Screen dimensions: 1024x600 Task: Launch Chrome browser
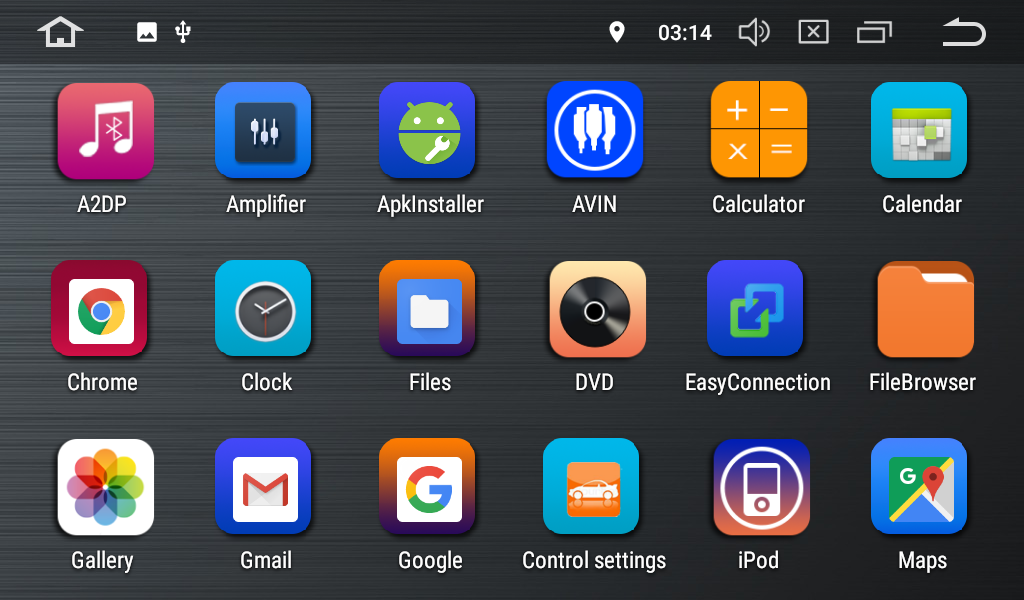click(101, 309)
